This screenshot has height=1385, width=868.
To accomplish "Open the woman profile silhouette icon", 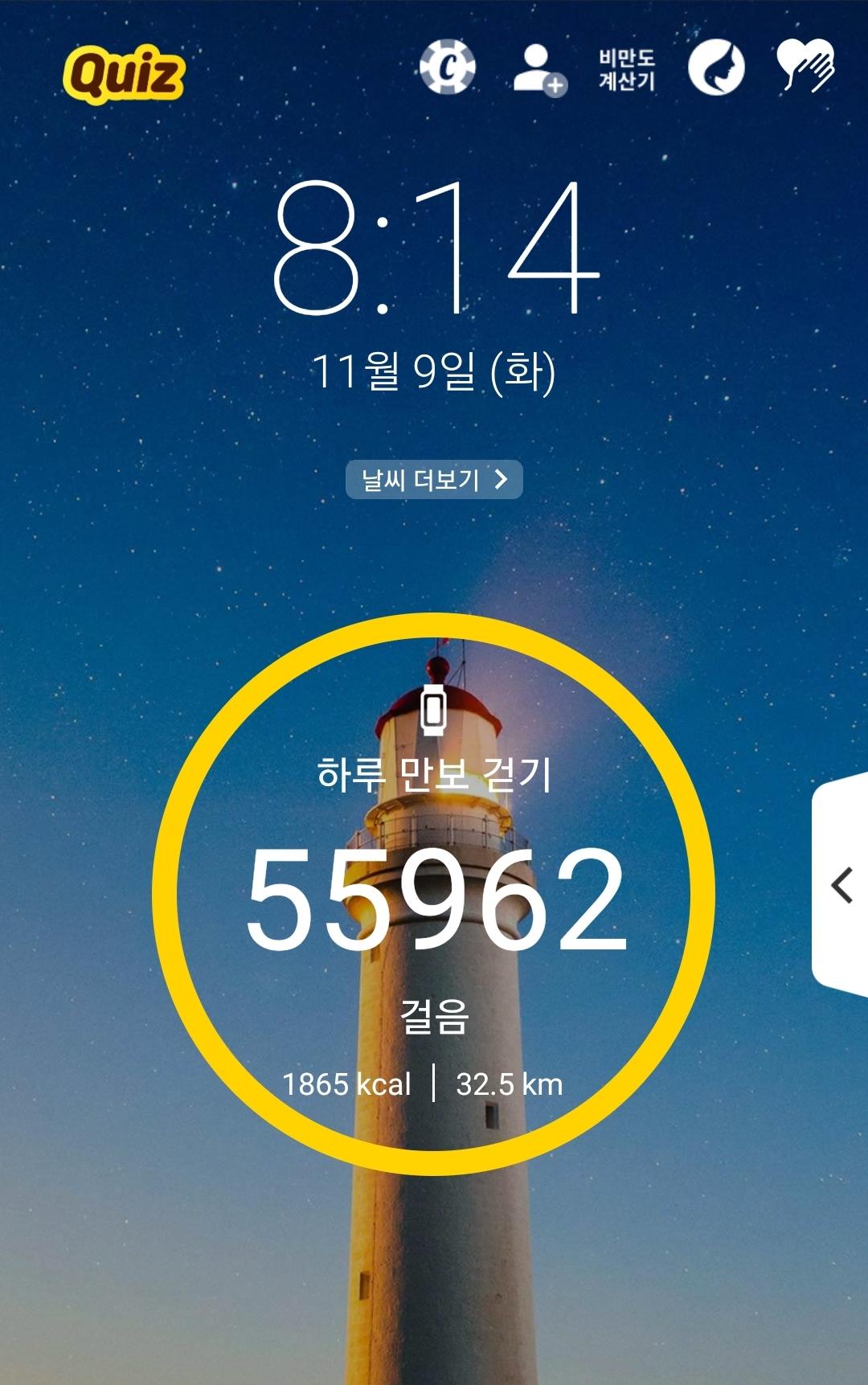I will [x=716, y=68].
